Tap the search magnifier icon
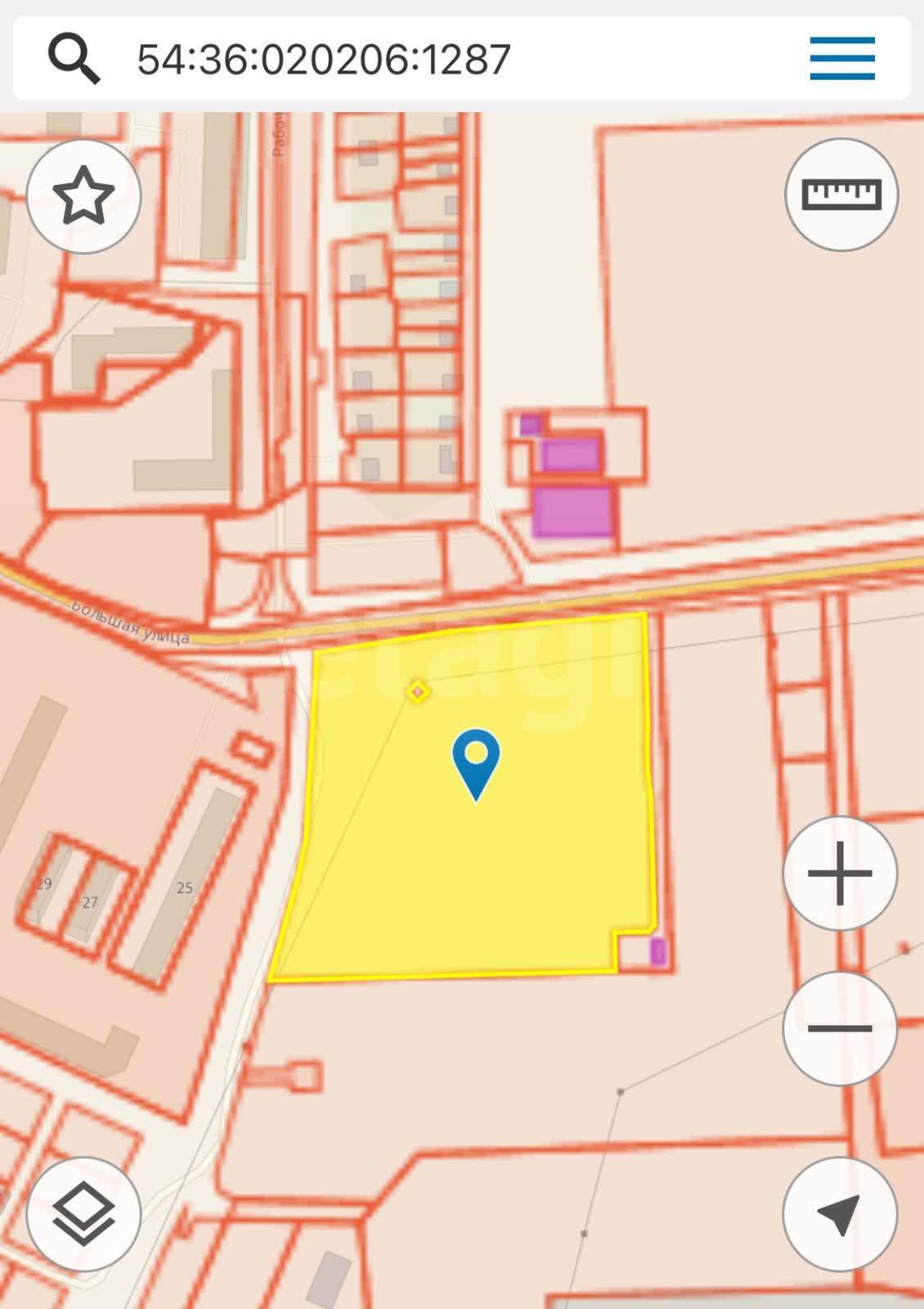Screen dimensions: 924x1309 coord(74,58)
